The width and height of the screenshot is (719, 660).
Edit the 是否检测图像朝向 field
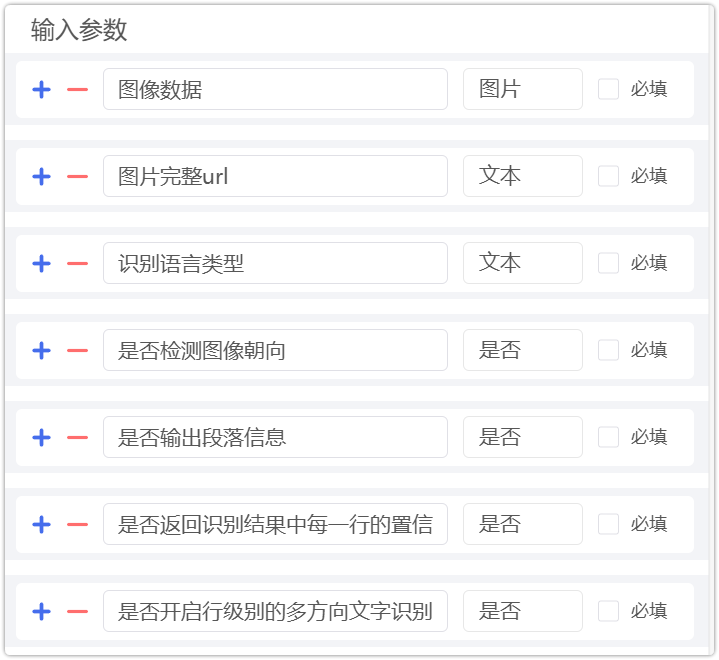275,351
